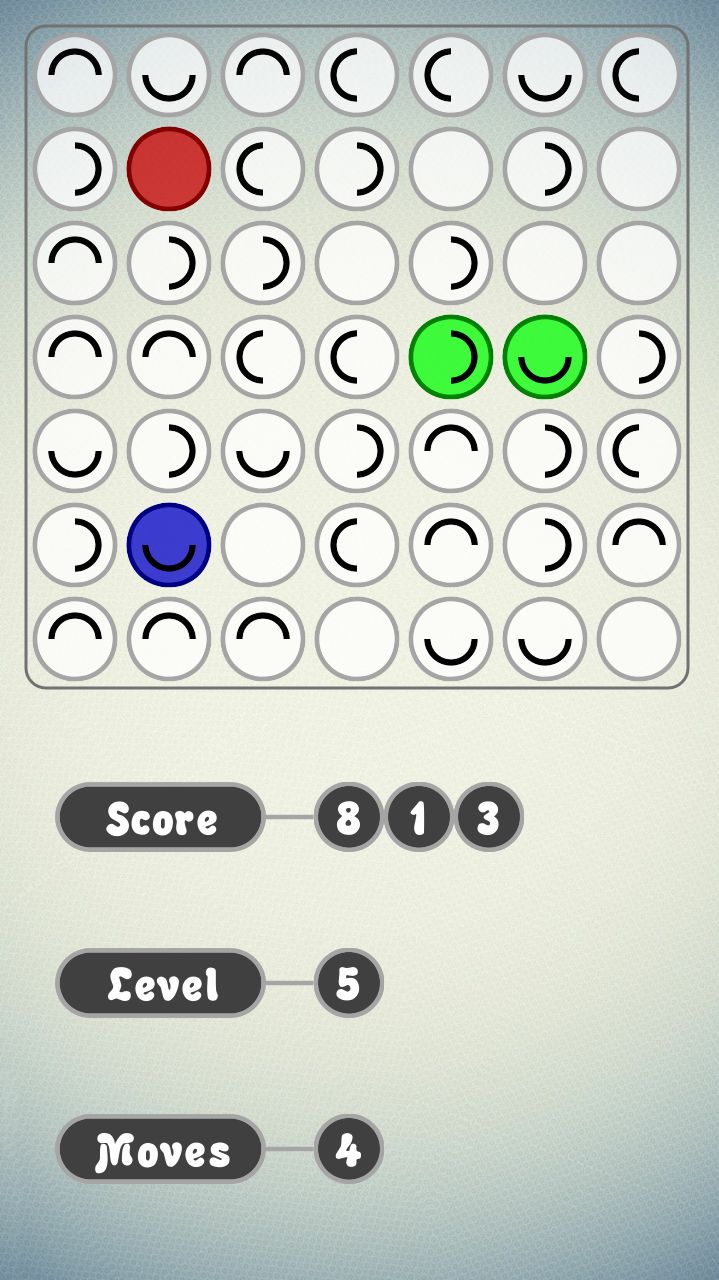
Task: Tap the green disc with smile-shaped arc
Action: (x=545, y=357)
